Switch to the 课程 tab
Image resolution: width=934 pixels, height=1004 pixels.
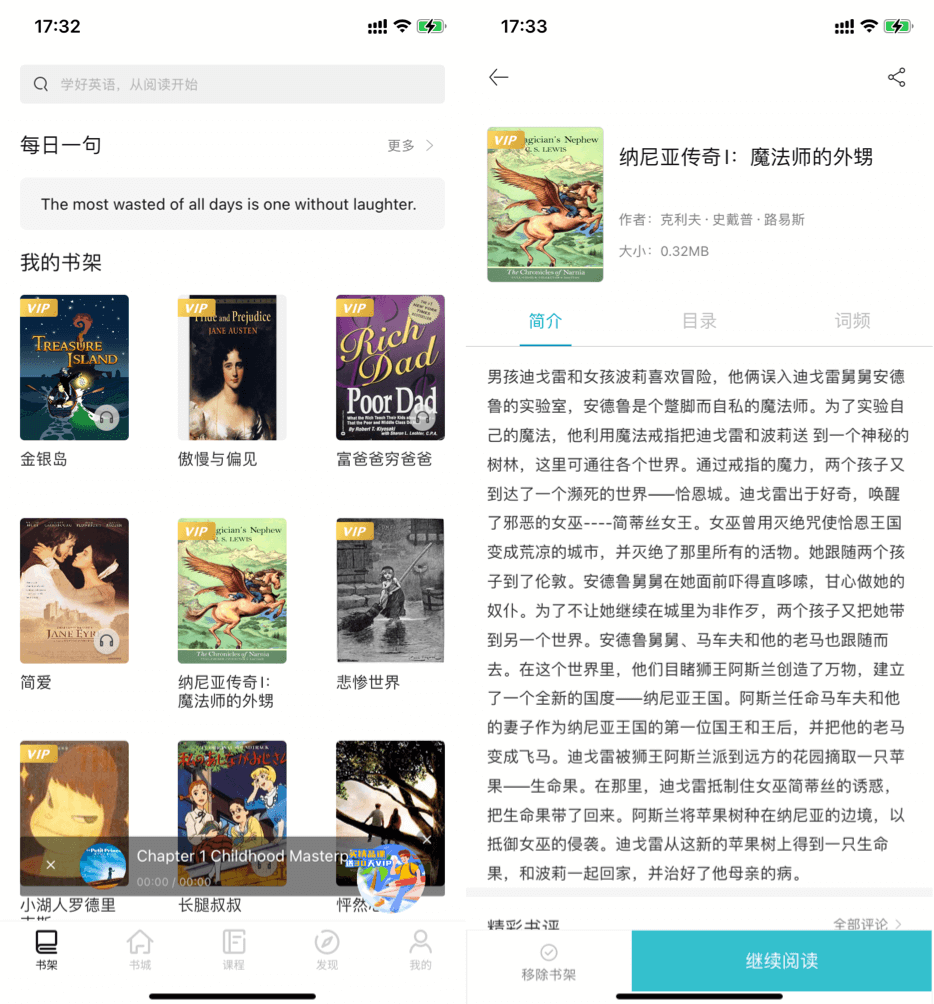pyautogui.click(x=233, y=950)
